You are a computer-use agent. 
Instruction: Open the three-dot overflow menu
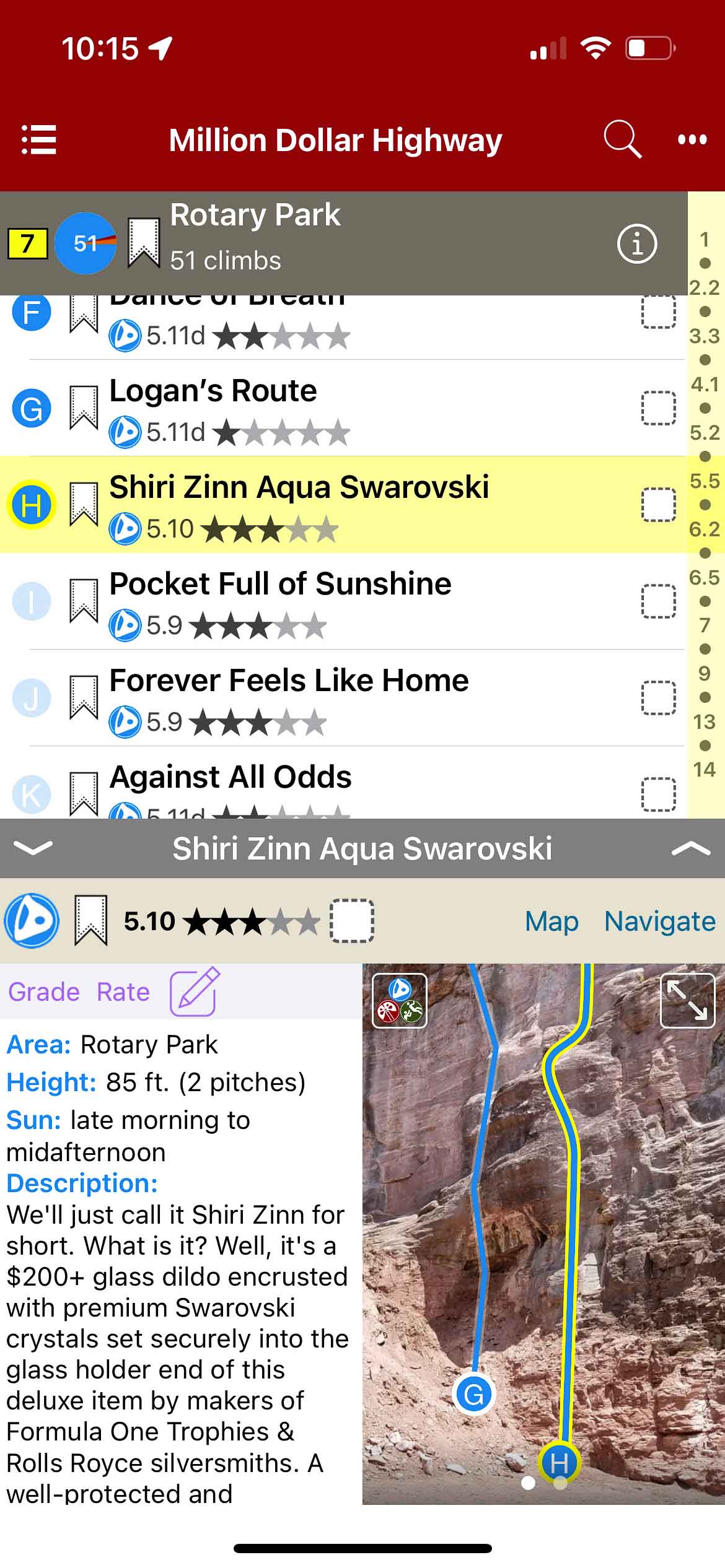[692, 139]
